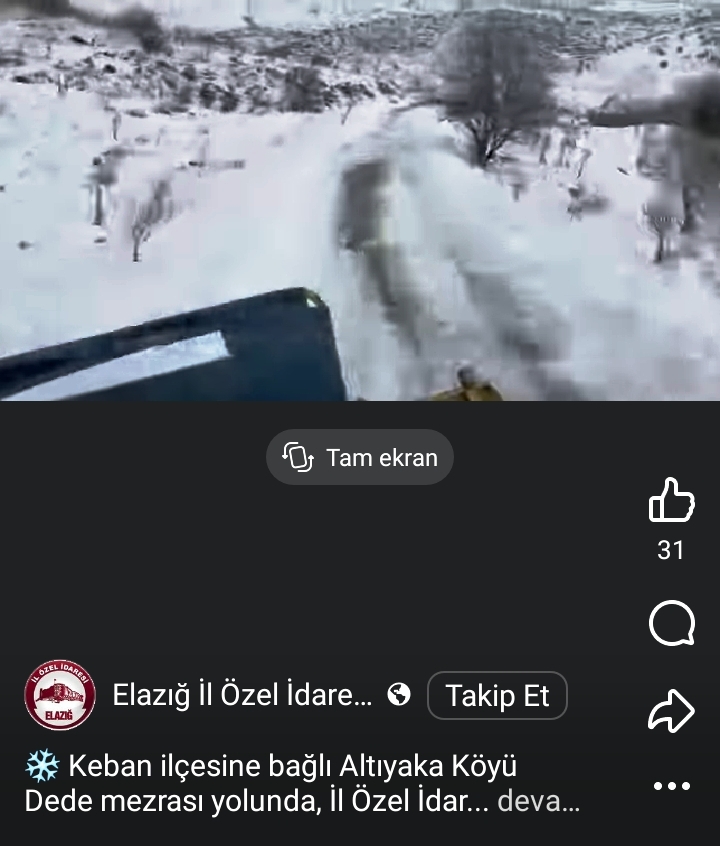This screenshot has height=846, width=720.
Task: Open the Elazığ İl Özel İdare page name
Action: 241,696
